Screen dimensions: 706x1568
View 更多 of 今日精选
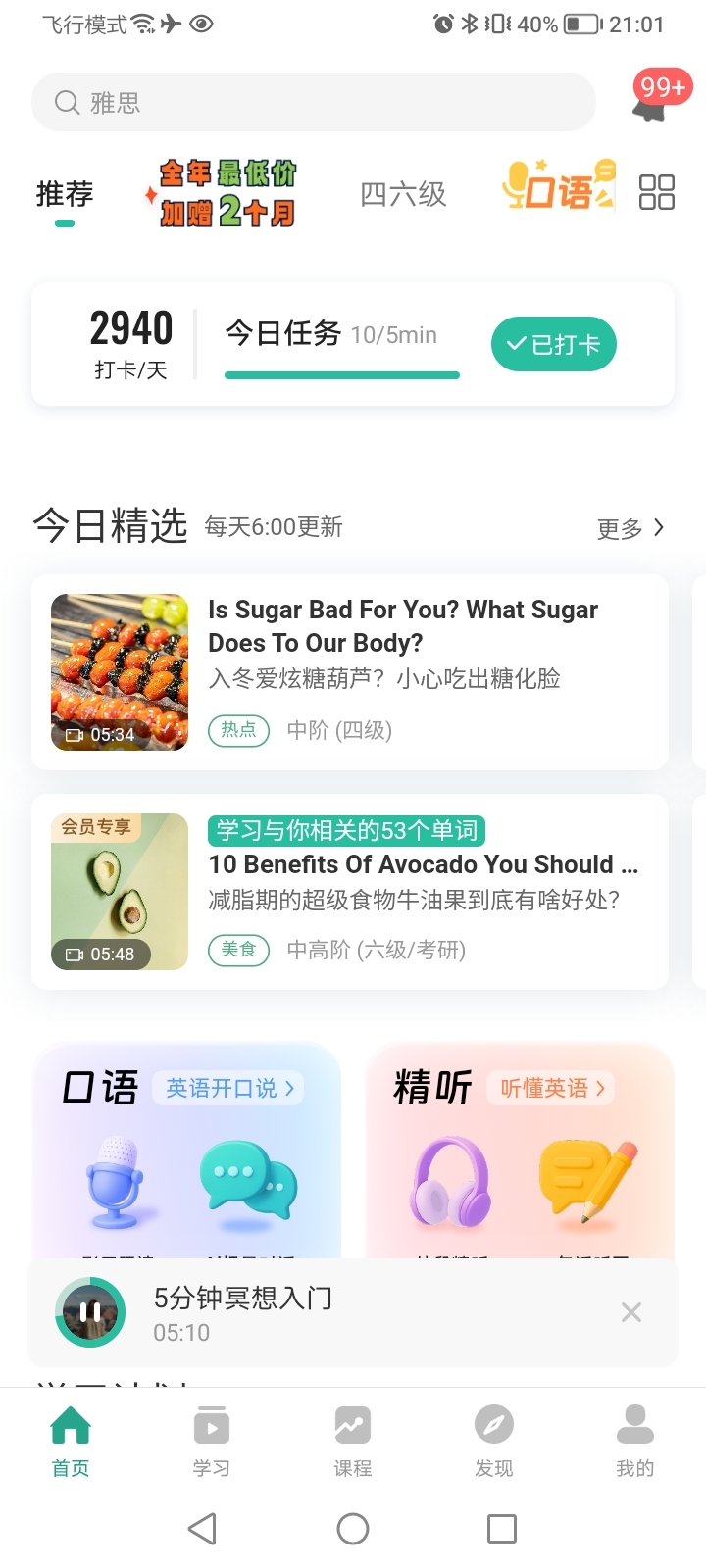pyautogui.click(x=630, y=528)
